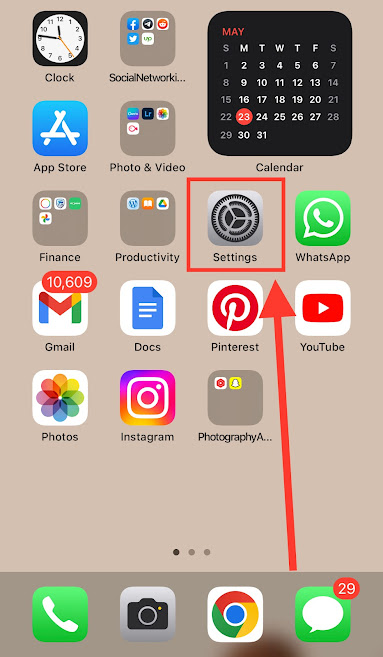
Task: Open YouTube
Action: 323,308
